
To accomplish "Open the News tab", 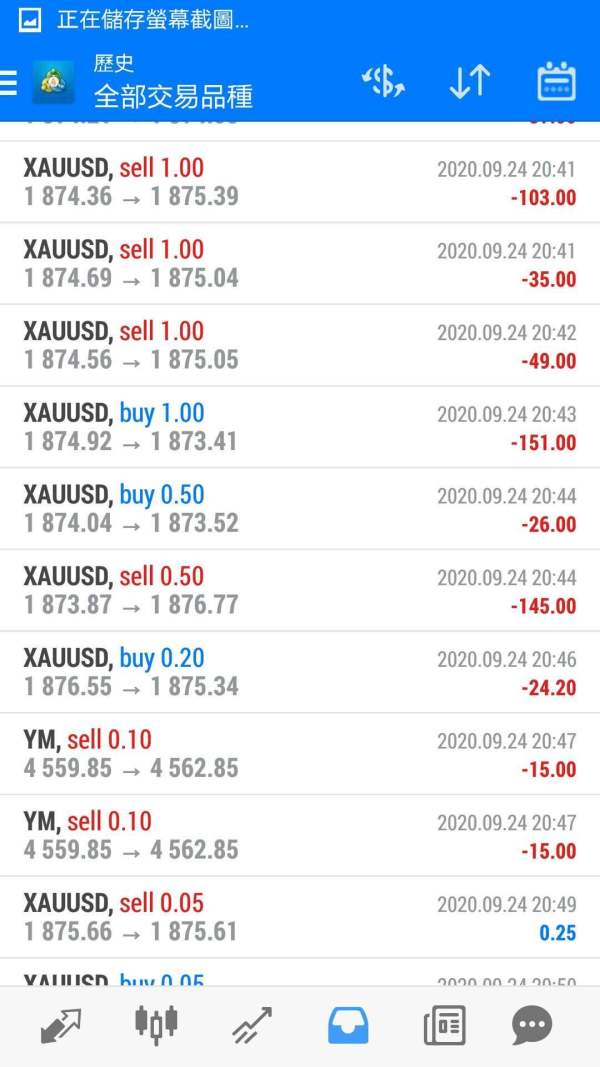I will click(x=443, y=1025).
